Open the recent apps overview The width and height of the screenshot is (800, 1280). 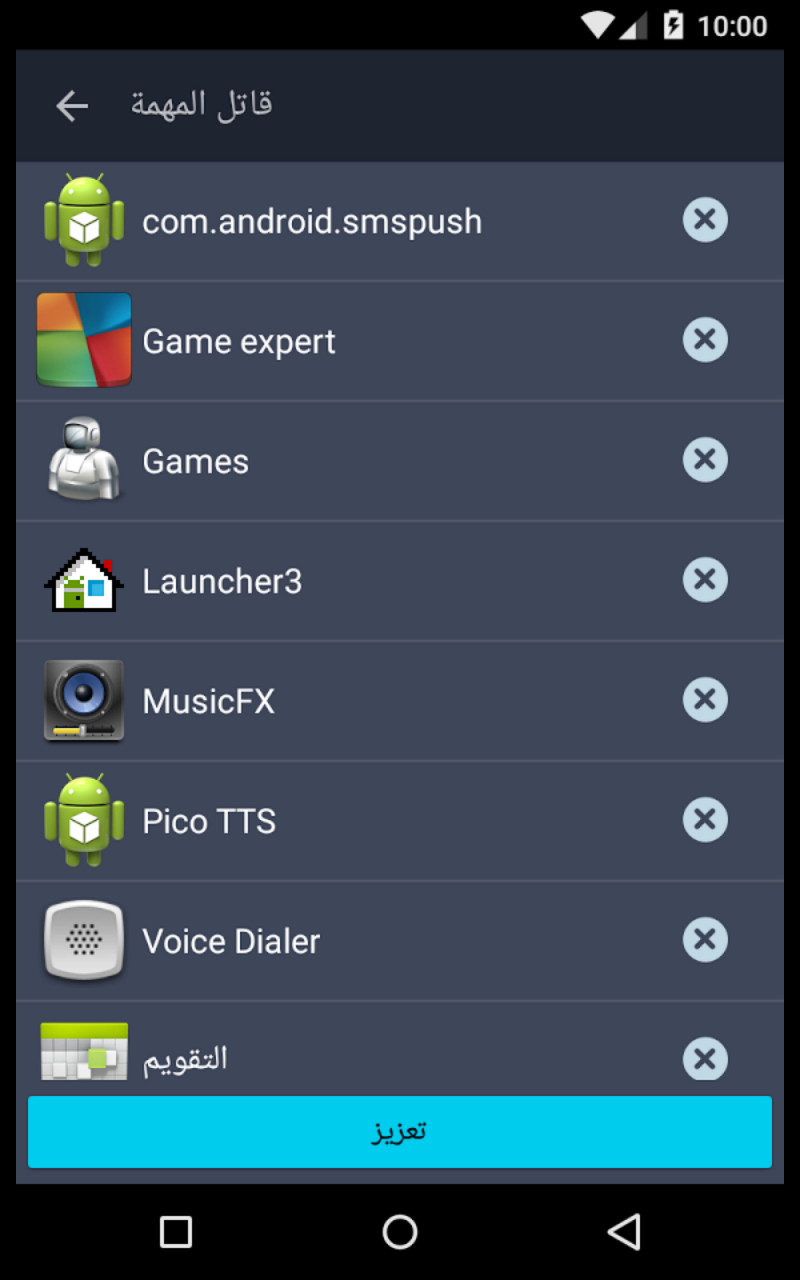tap(176, 1232)
